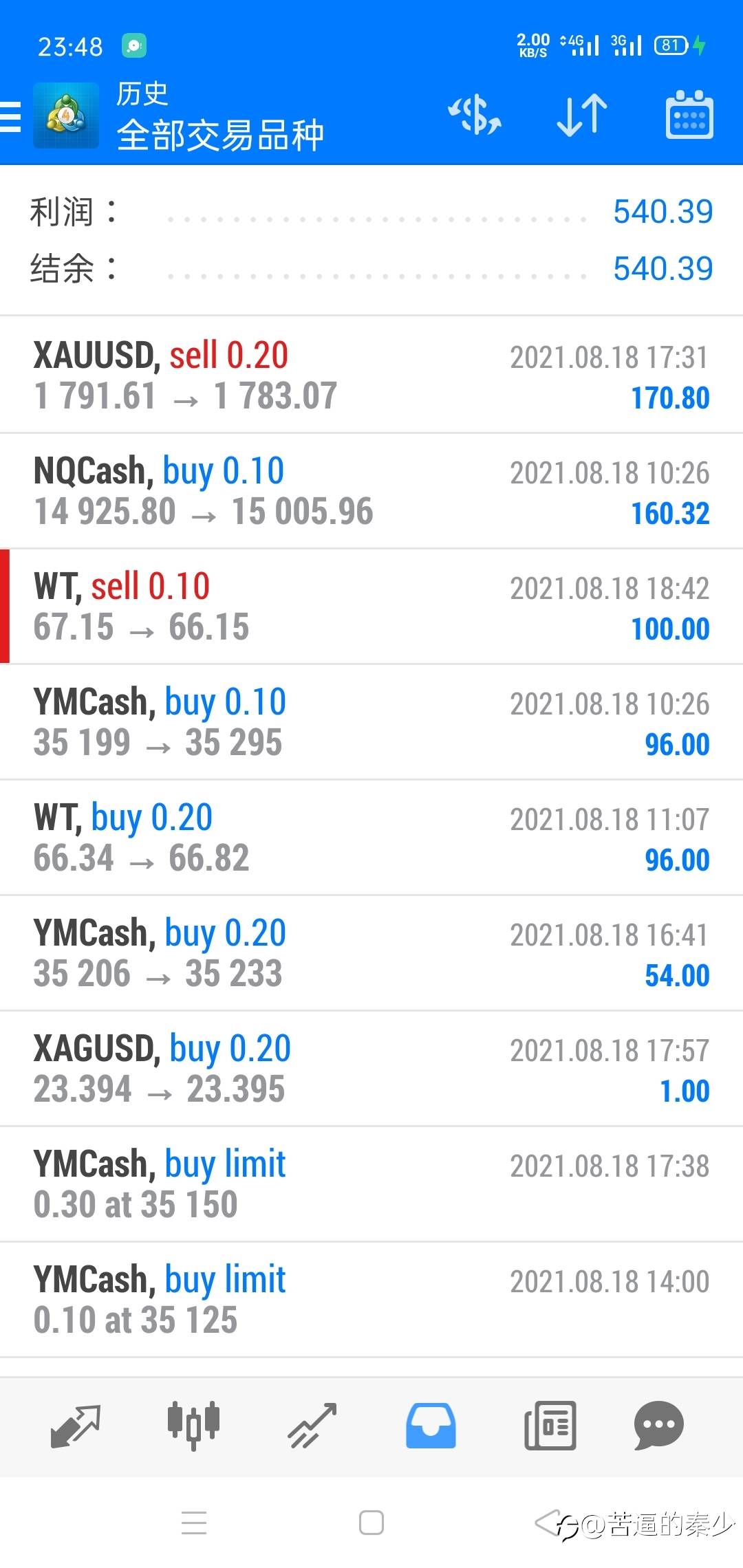View the YMCash buy 0.20 trade details

[371, 953]
